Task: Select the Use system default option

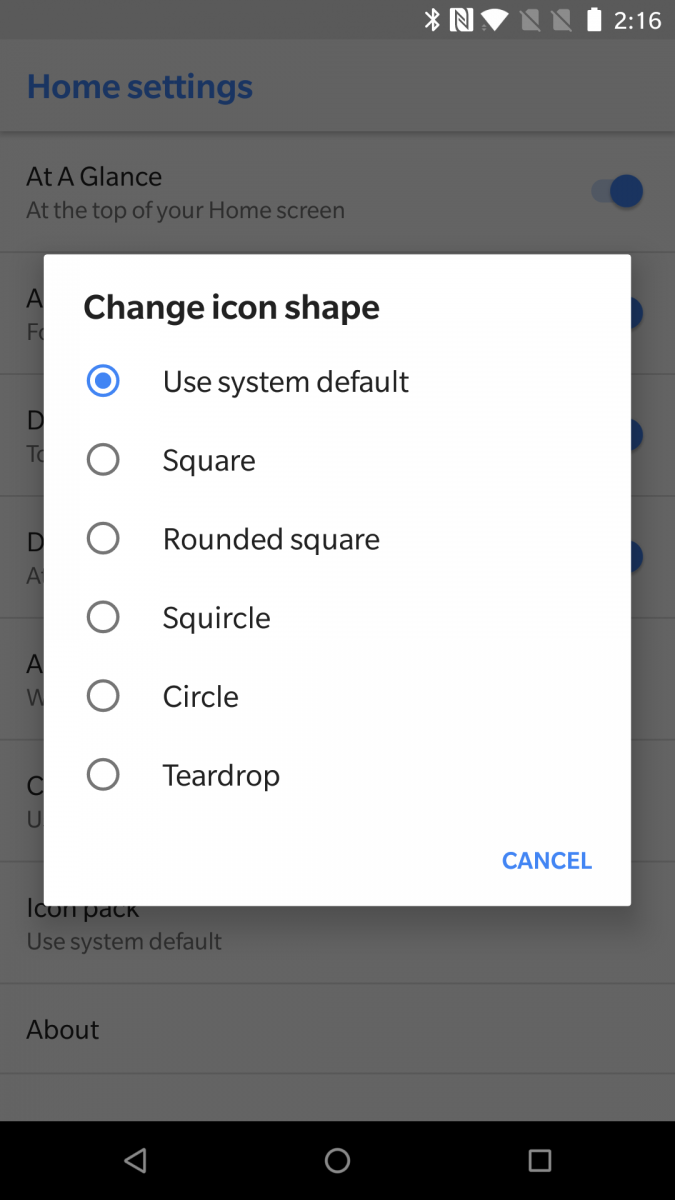Action: coord(337,381)
